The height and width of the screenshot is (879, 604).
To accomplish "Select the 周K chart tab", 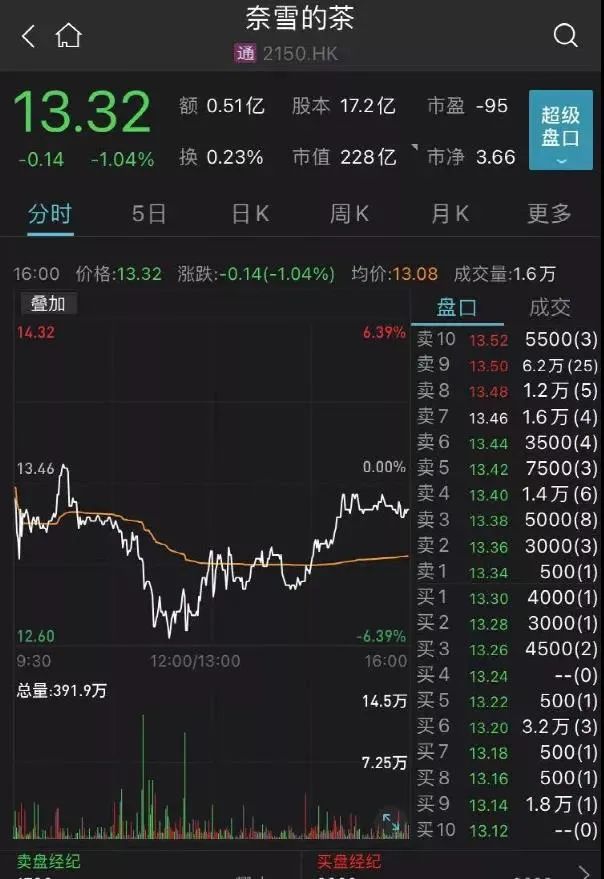I will [x=350, y=213].
